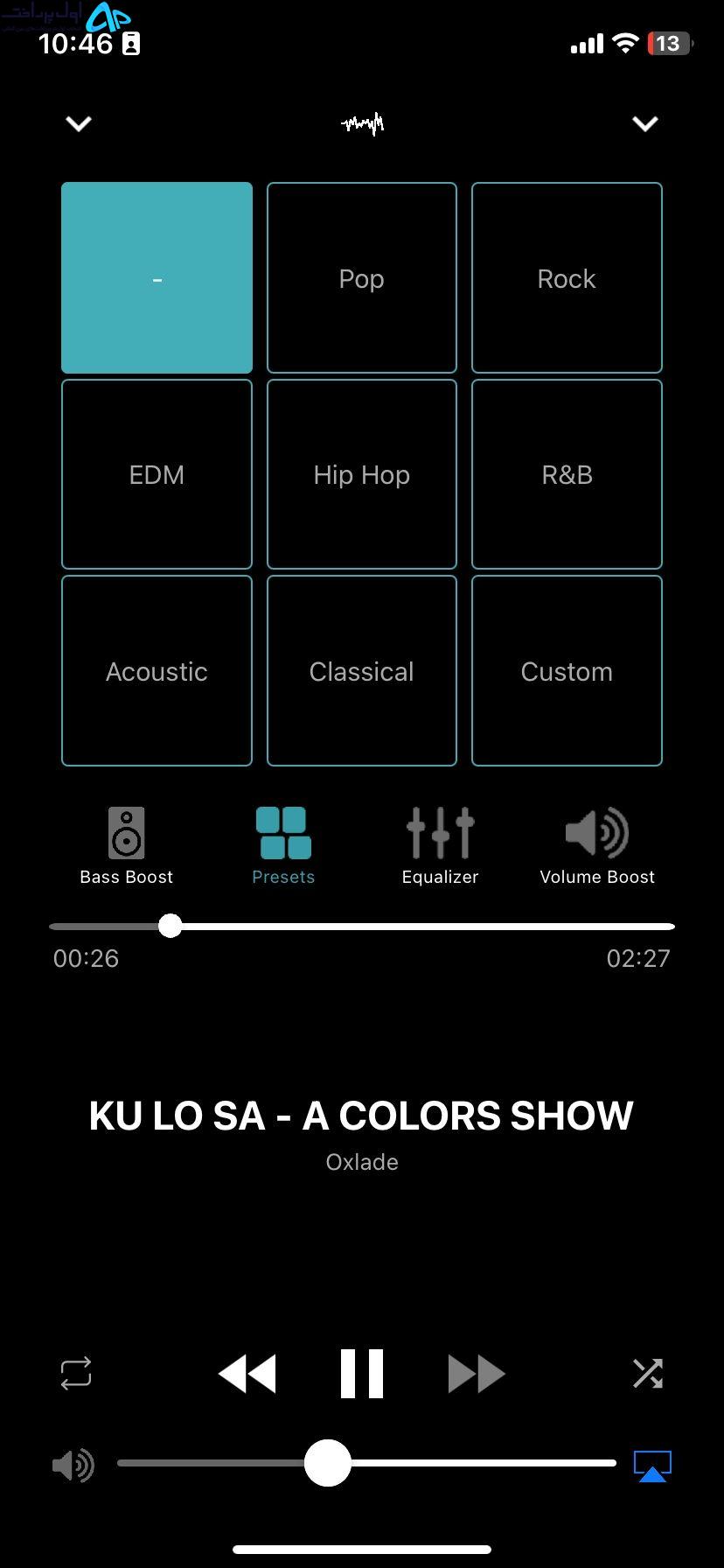Select the Hip Hop preset
724x1568 pixels.
[x=361, y=474]
